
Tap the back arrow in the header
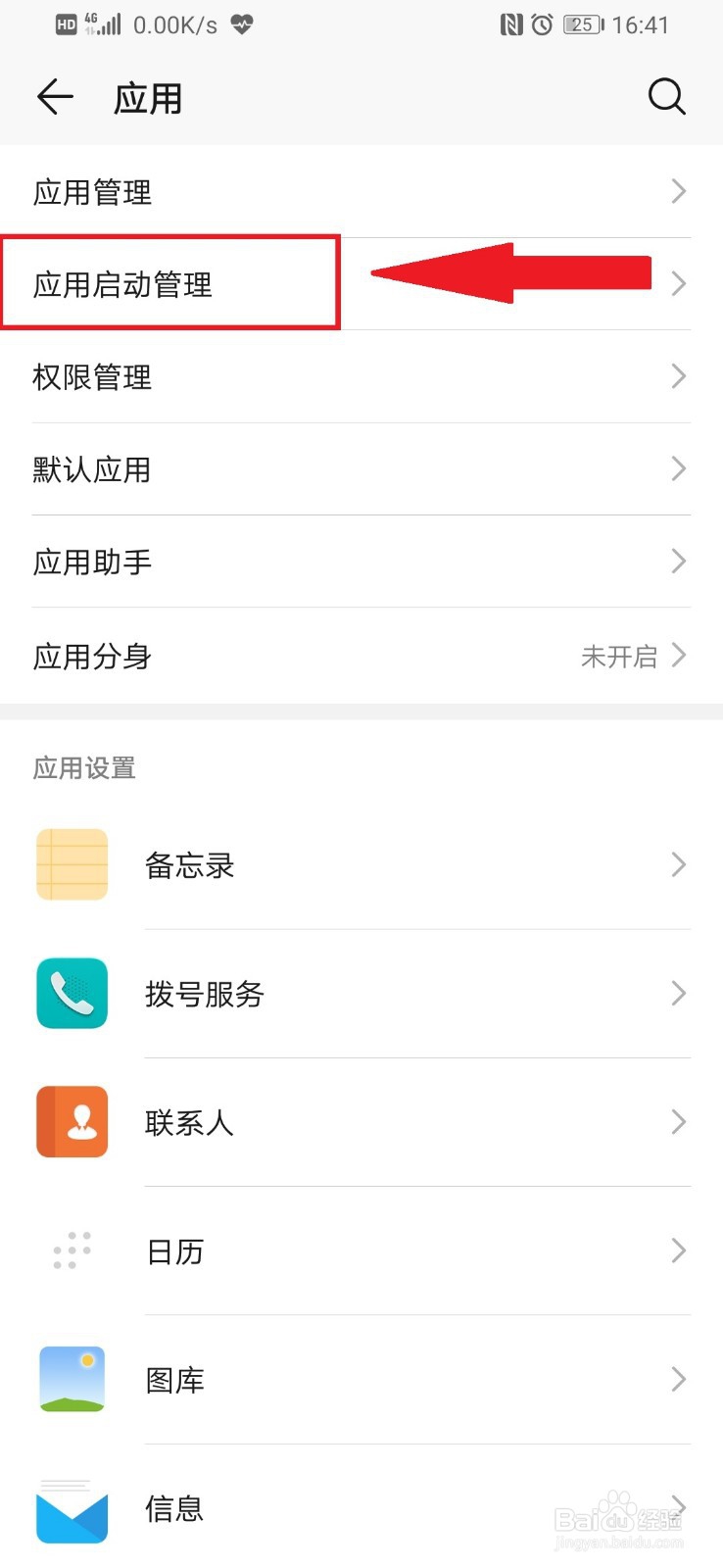coord(54,97)
